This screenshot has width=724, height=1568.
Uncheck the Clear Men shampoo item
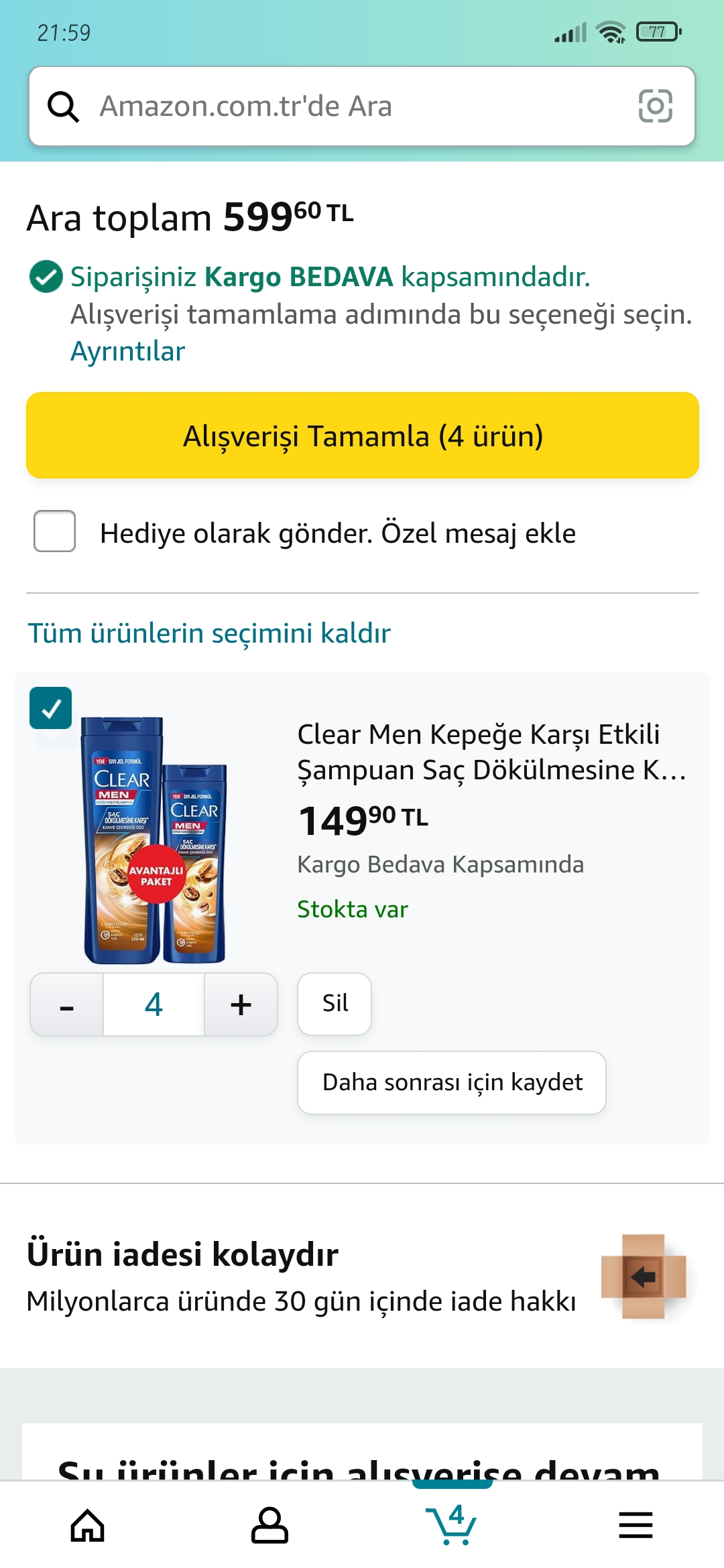[51, 708]
